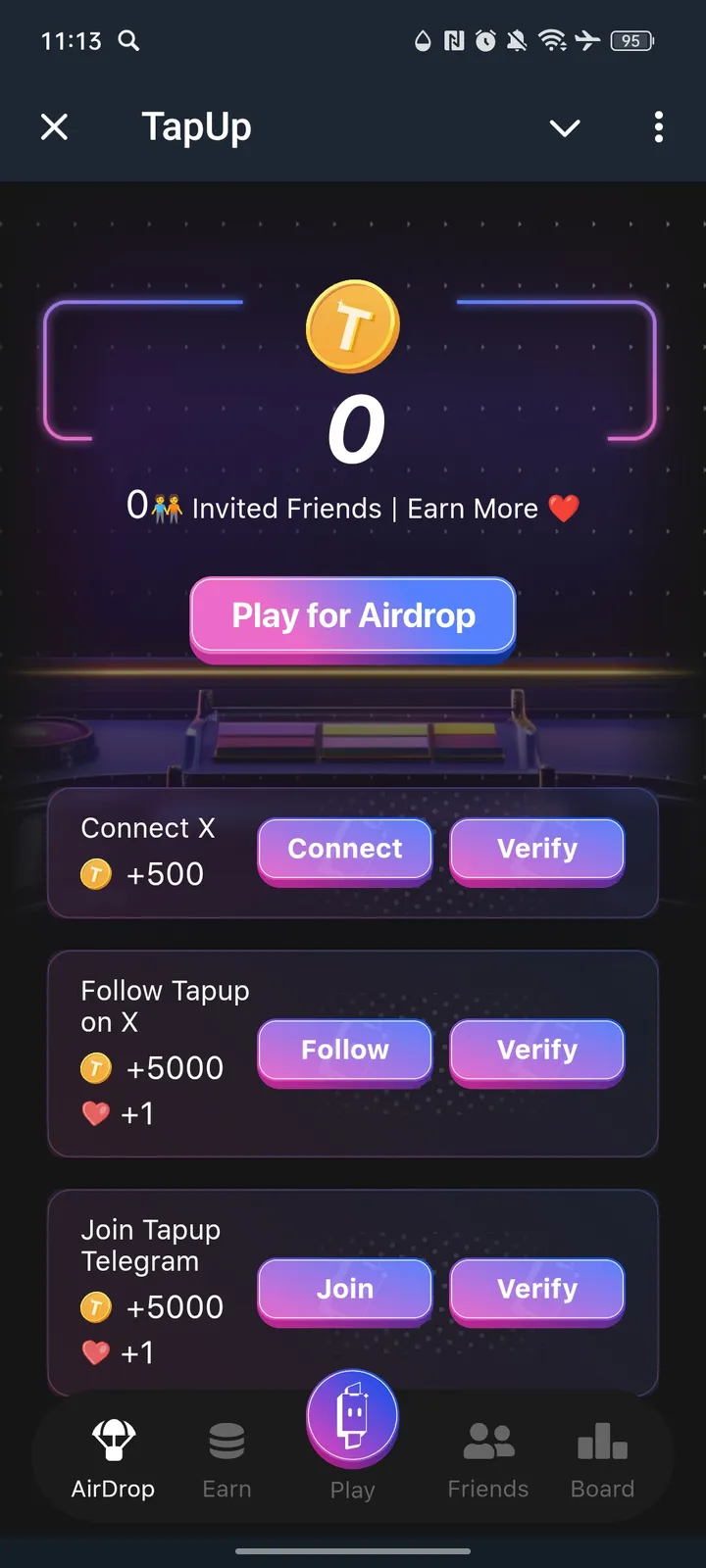Open the three-dot overflow menu

pos(659,127)
